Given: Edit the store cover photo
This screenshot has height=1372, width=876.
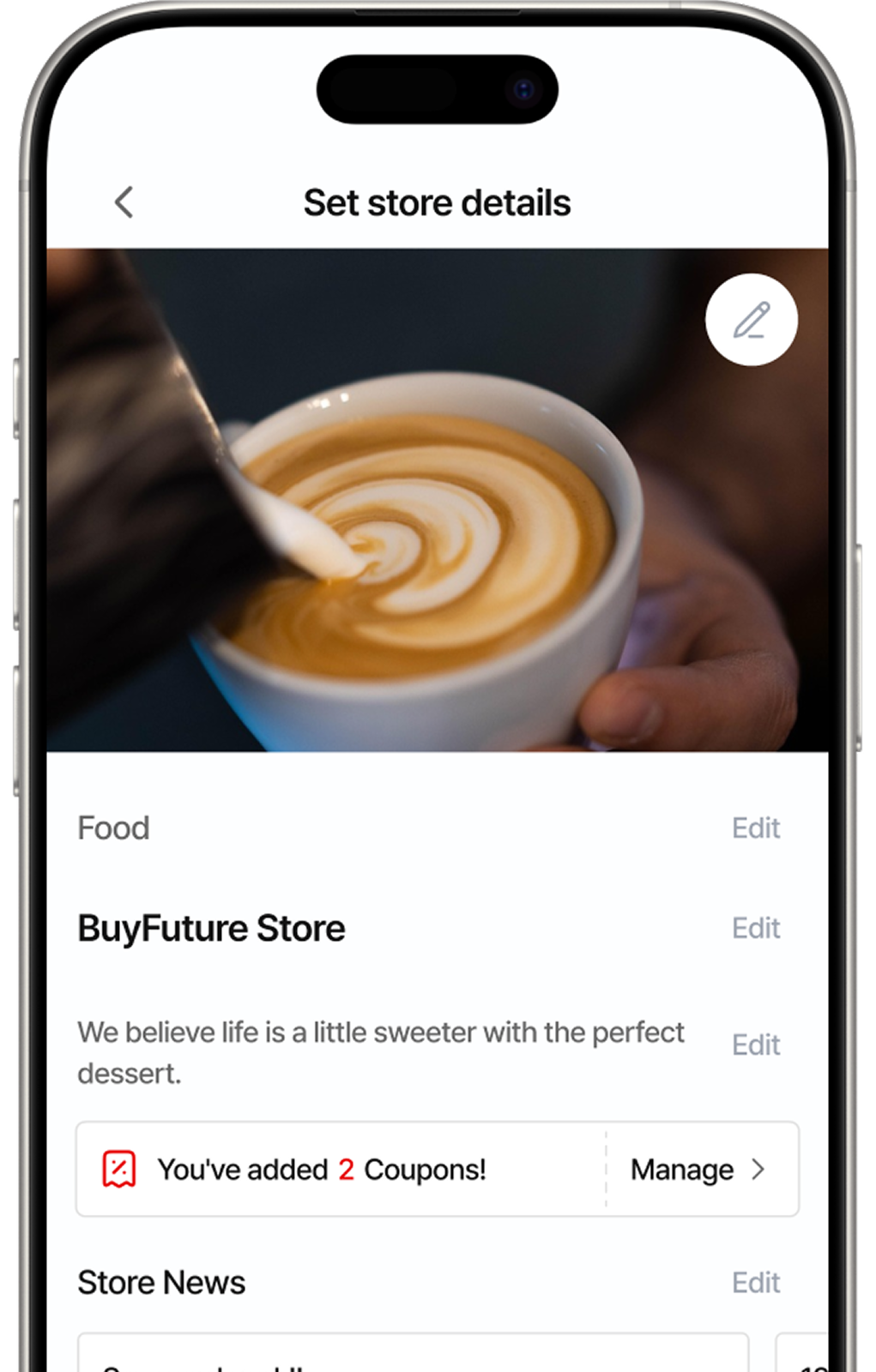Looking at the screenshot, I should 752,320.
